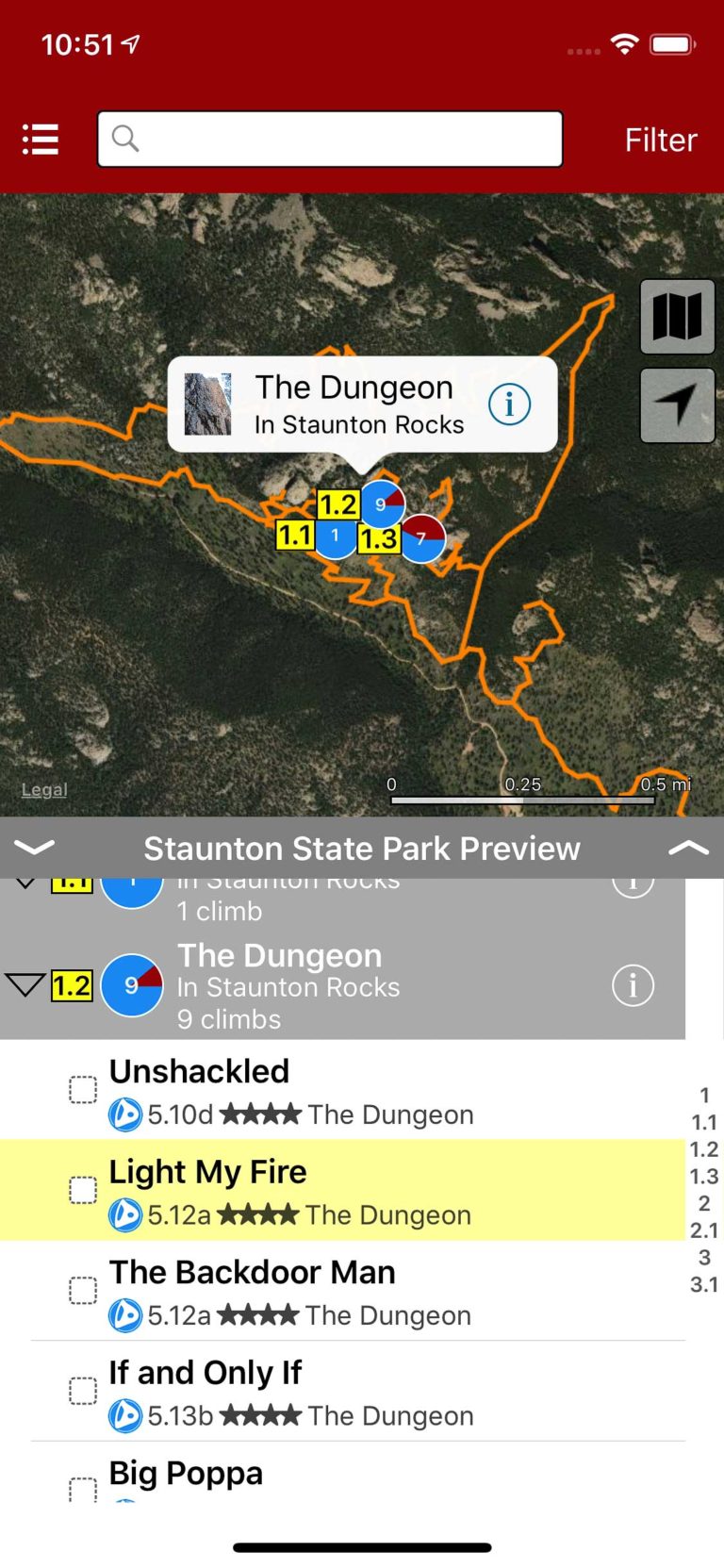Screen dimensions: 724x1568
Task: Select the 1.3 marker on the map
Action: pyautogui.click(x=379, y=539)
